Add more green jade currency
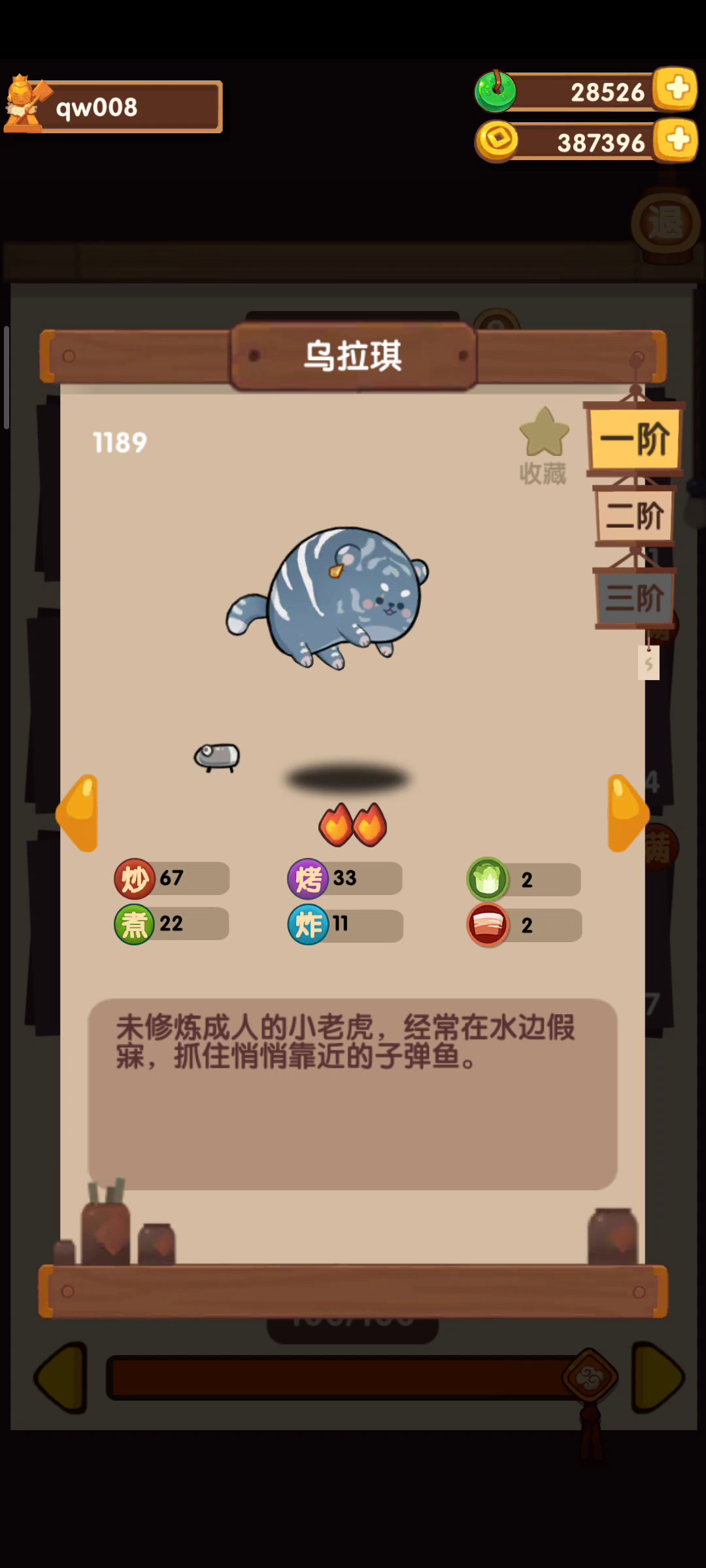The image size is (706, 1568). click(x=677, y=88)
